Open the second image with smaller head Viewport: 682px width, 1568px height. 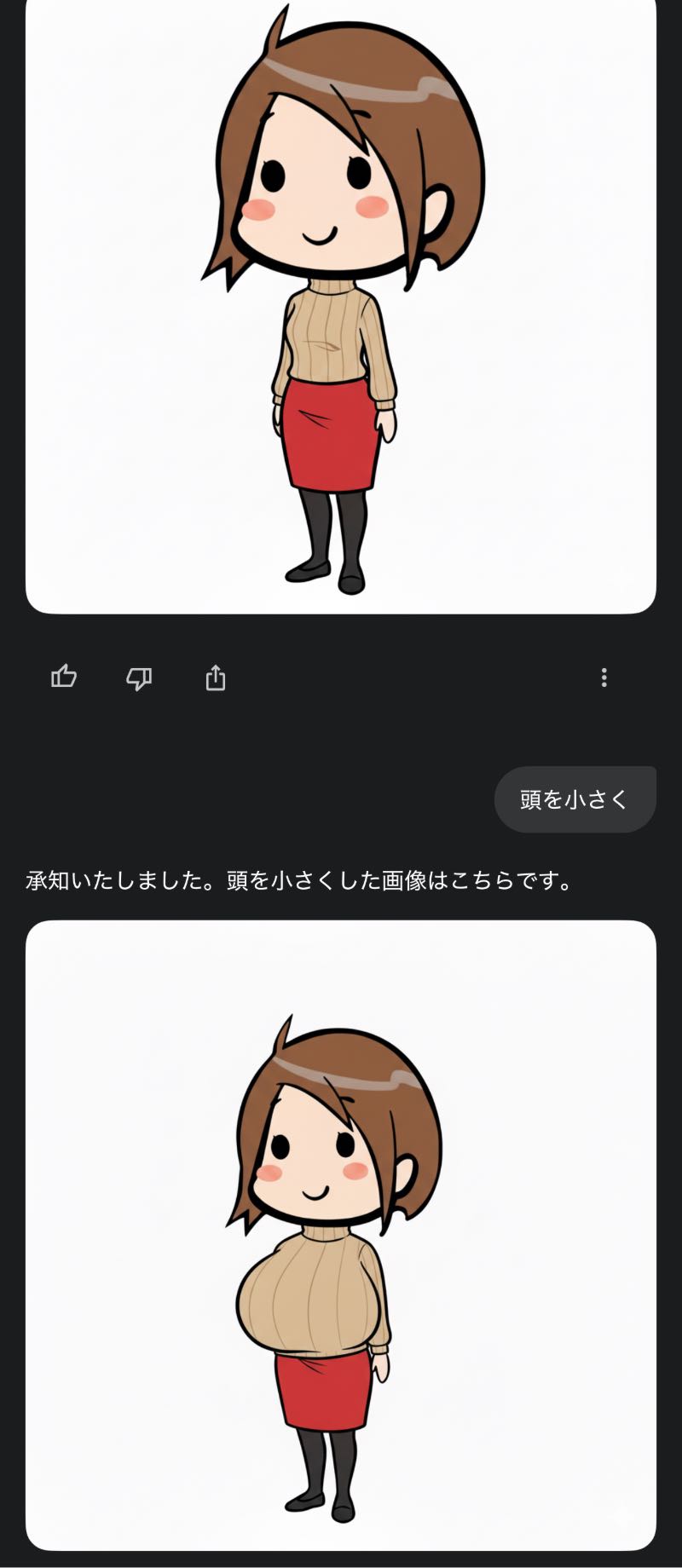tap(341, 1236)
